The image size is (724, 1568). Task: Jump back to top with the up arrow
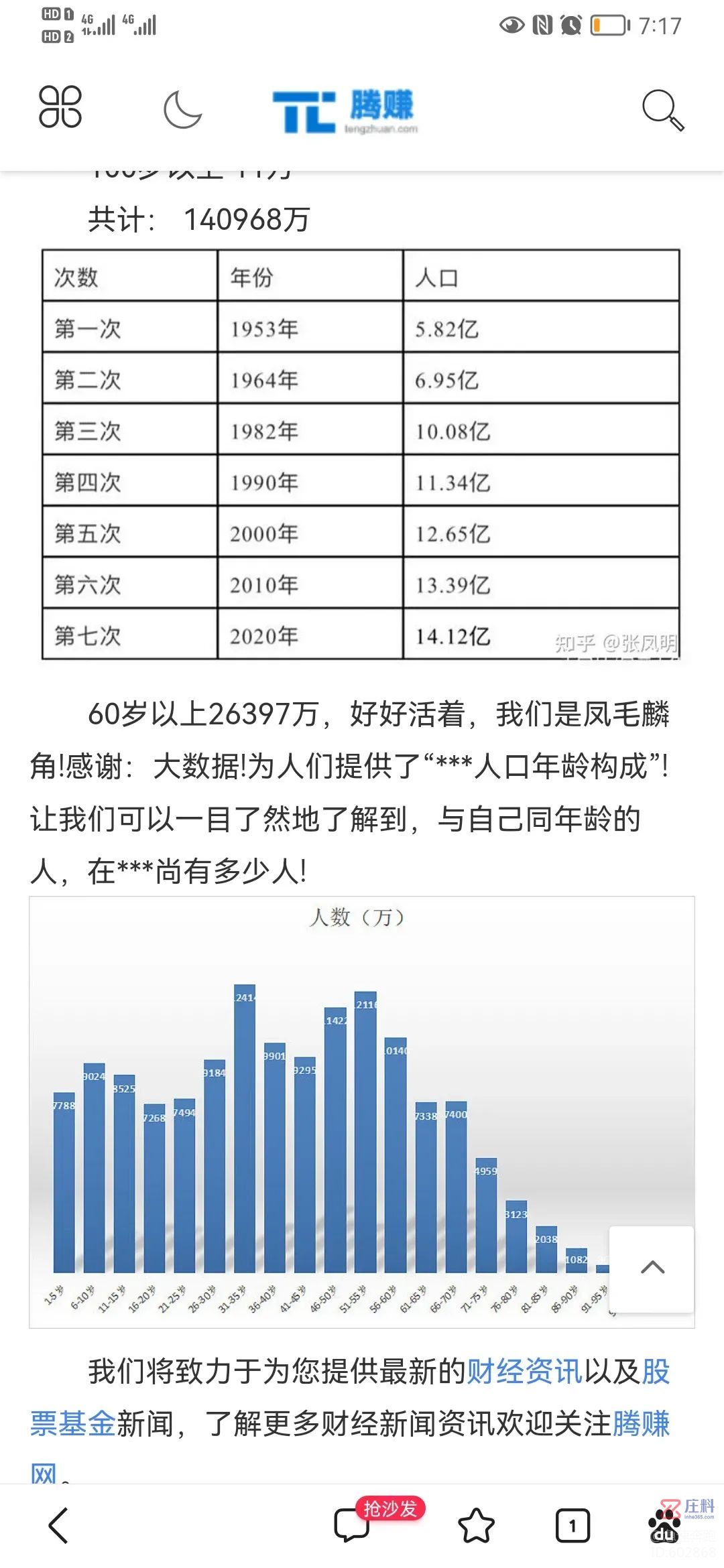tap(652, 1267)
